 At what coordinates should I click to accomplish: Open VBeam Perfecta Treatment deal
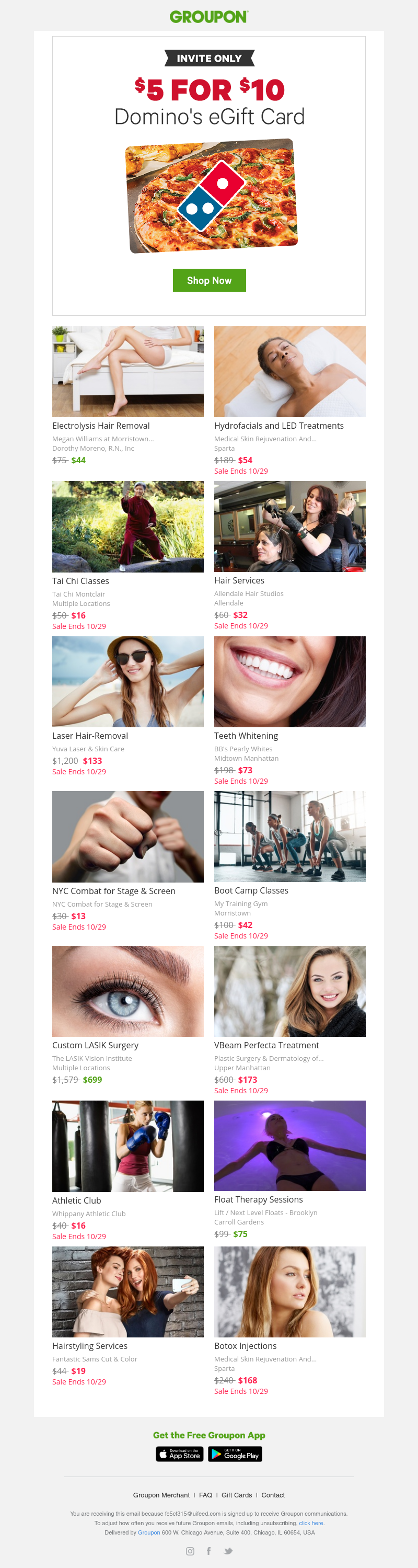click(x=266, y=1045)
